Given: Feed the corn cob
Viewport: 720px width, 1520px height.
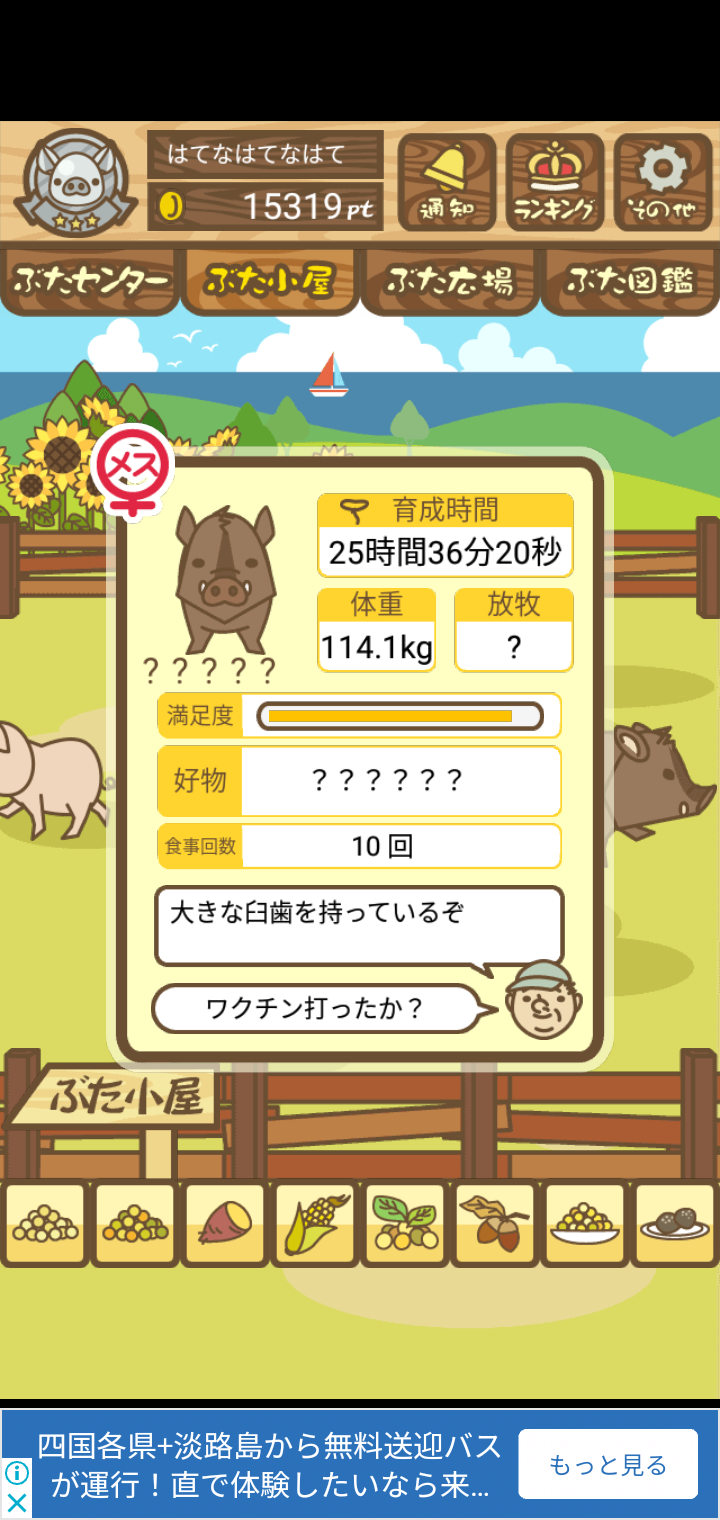Looking at the screenshot, I should pyautogui.click(x=314, y=1224).
